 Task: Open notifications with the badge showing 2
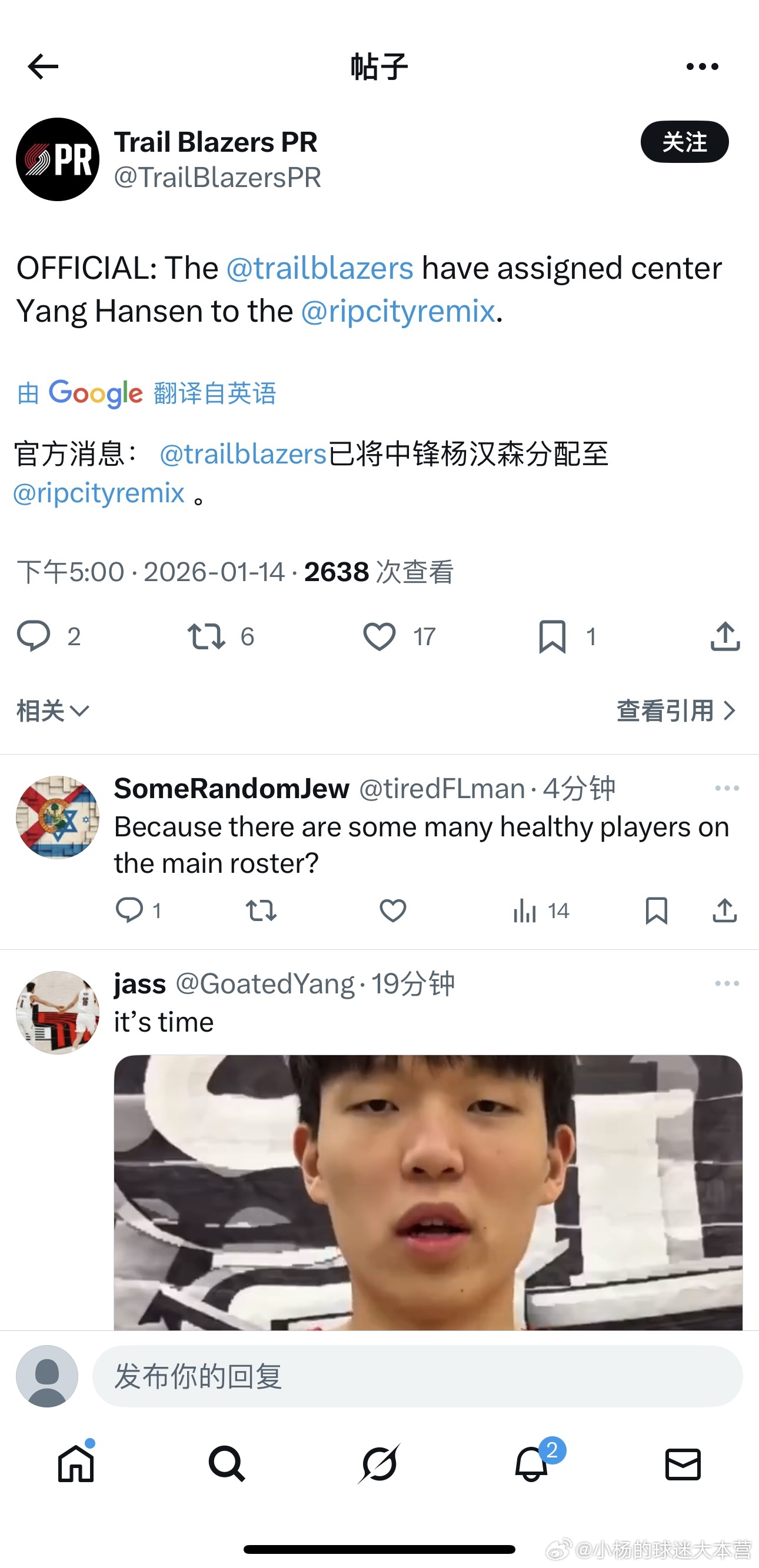click(x=531, y=1465)
